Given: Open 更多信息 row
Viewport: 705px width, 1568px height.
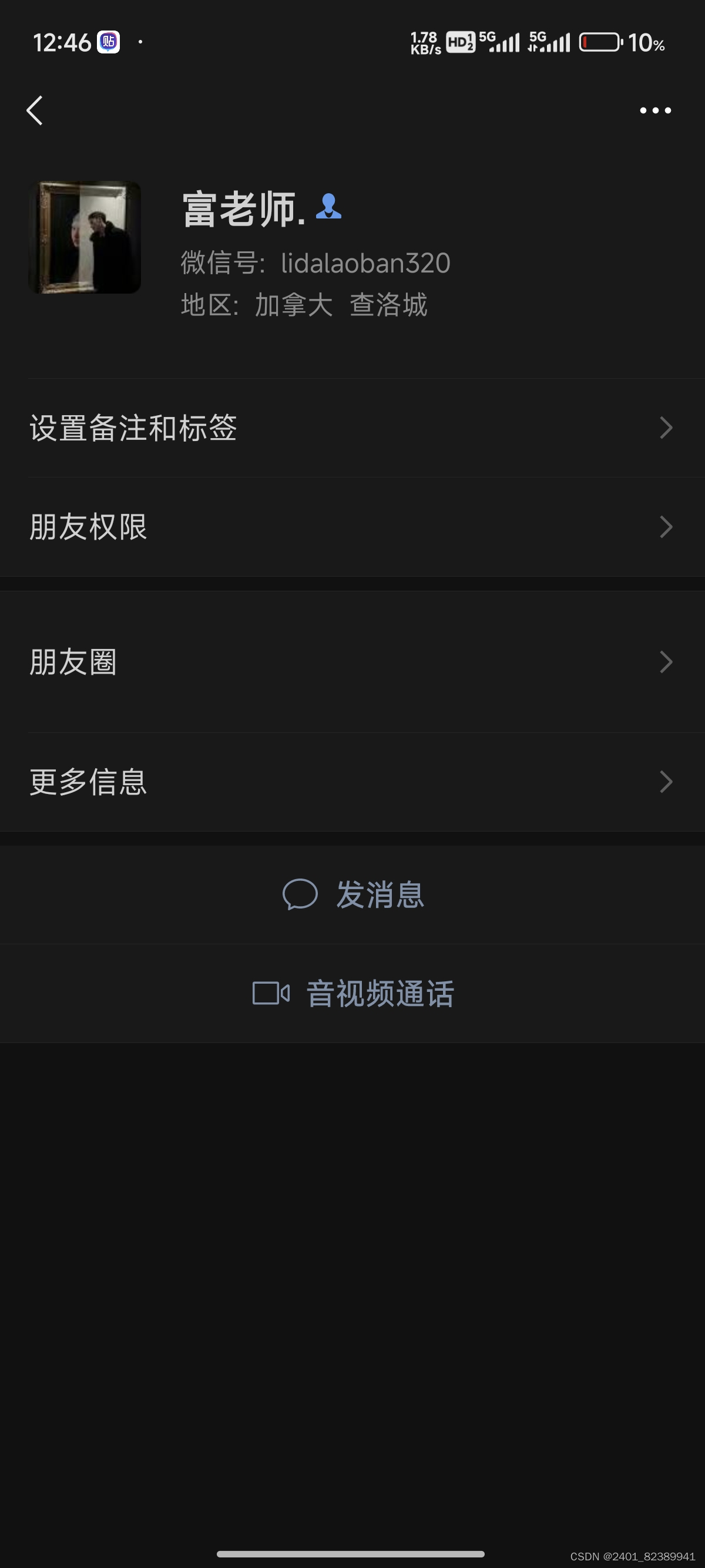Looking at the screenshot, I should [x=352, y=782].
